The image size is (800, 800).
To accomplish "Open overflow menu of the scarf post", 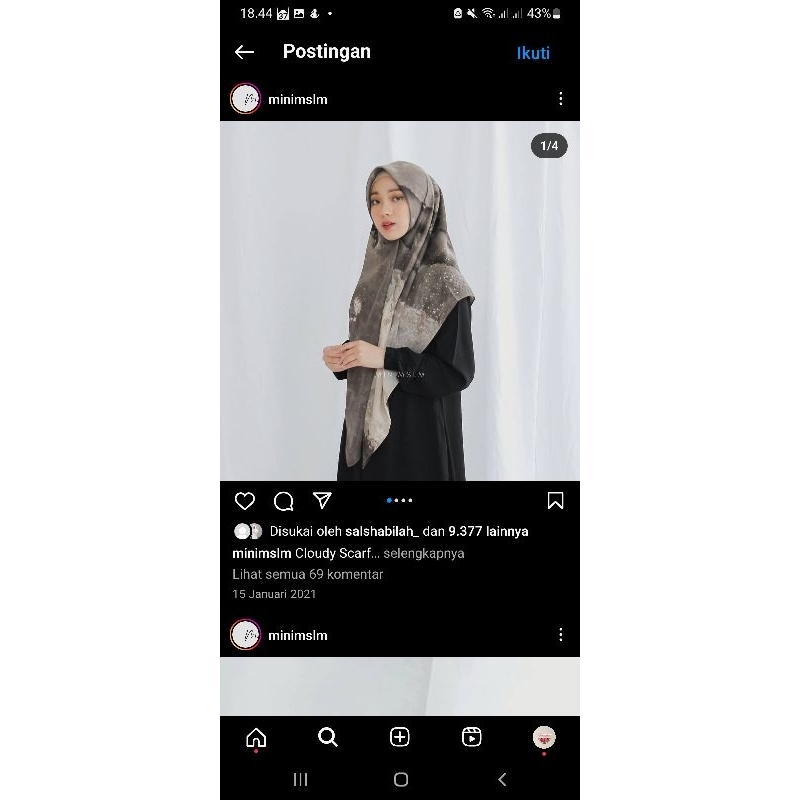I will 560,99.
